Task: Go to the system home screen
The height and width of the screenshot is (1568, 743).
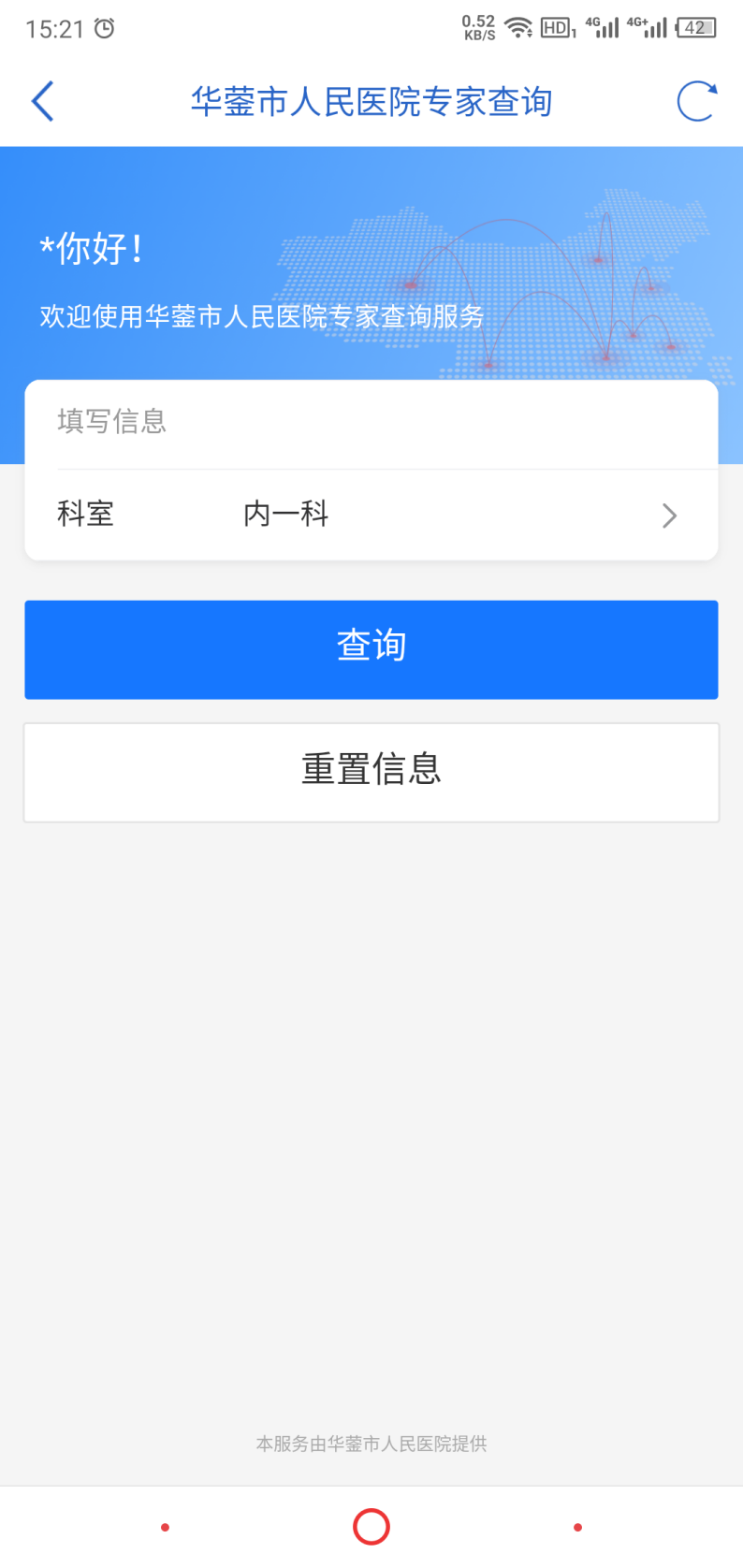Action: pos(371,1527)
